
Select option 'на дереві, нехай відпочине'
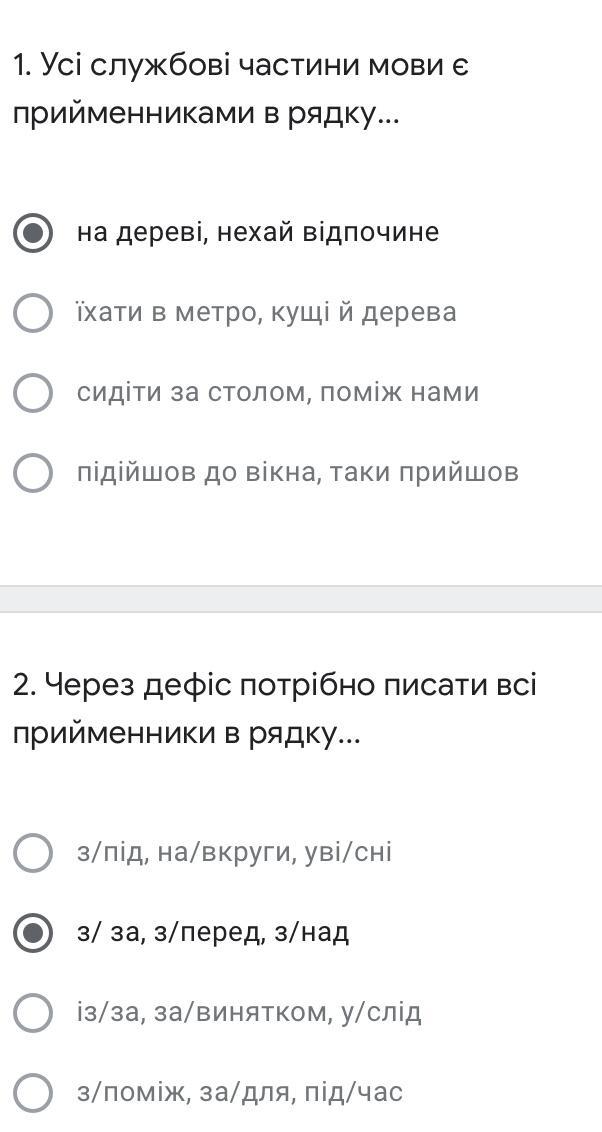point(34,233)
